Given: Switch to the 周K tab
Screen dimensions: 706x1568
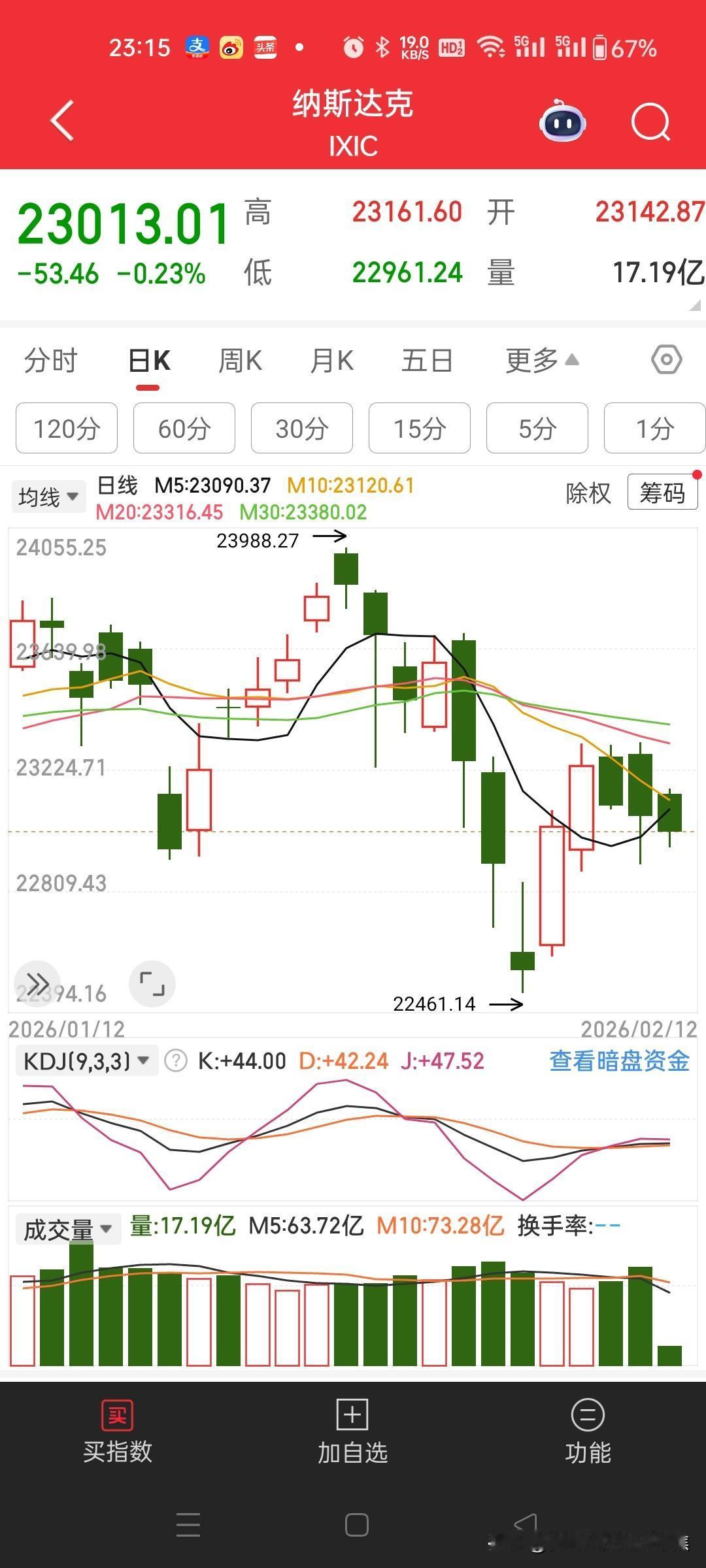Looking at the screenshot, I should coord(240,361).
